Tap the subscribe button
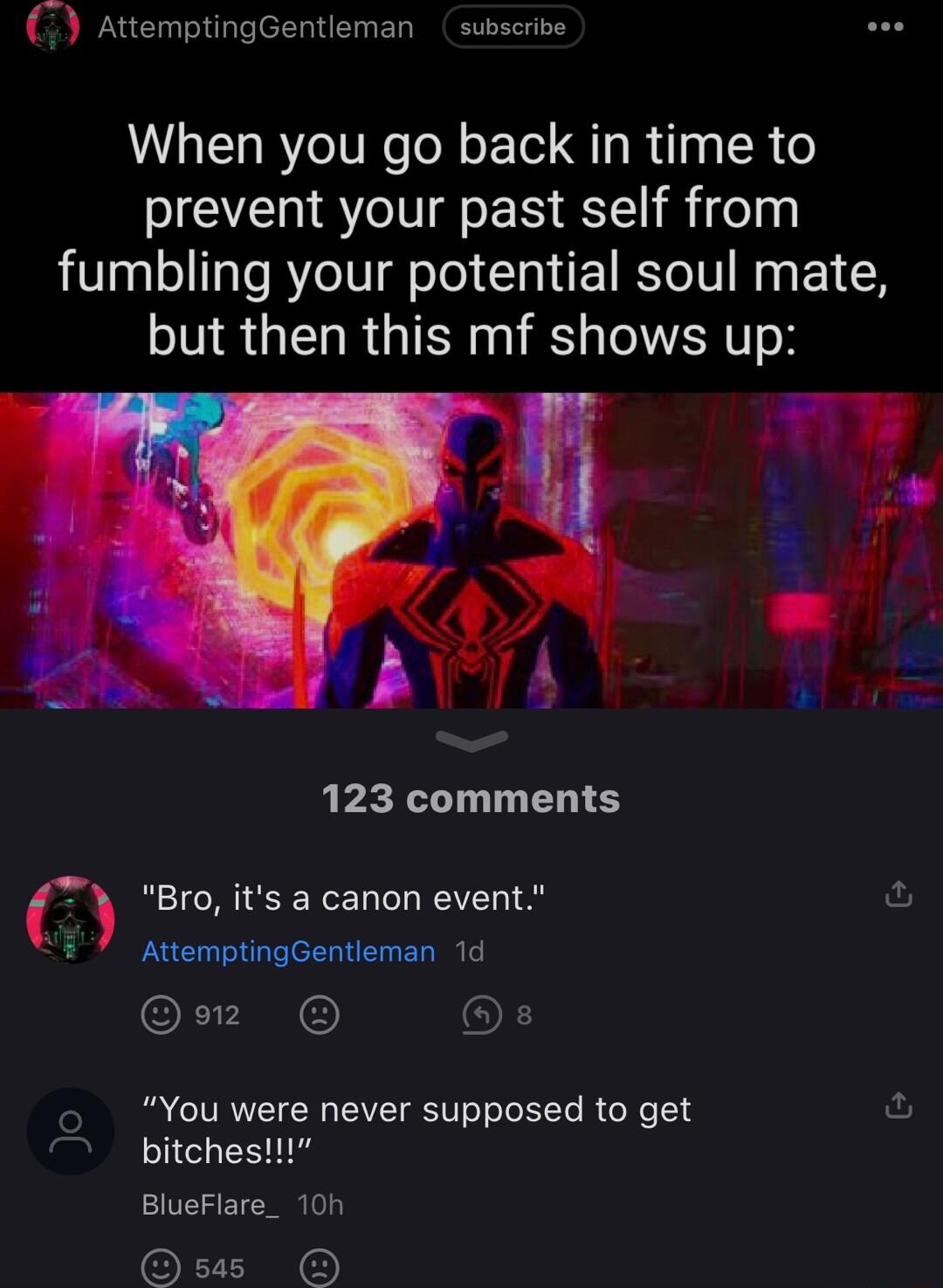The width and height of the screenshot is (943, 1288). 513,27
